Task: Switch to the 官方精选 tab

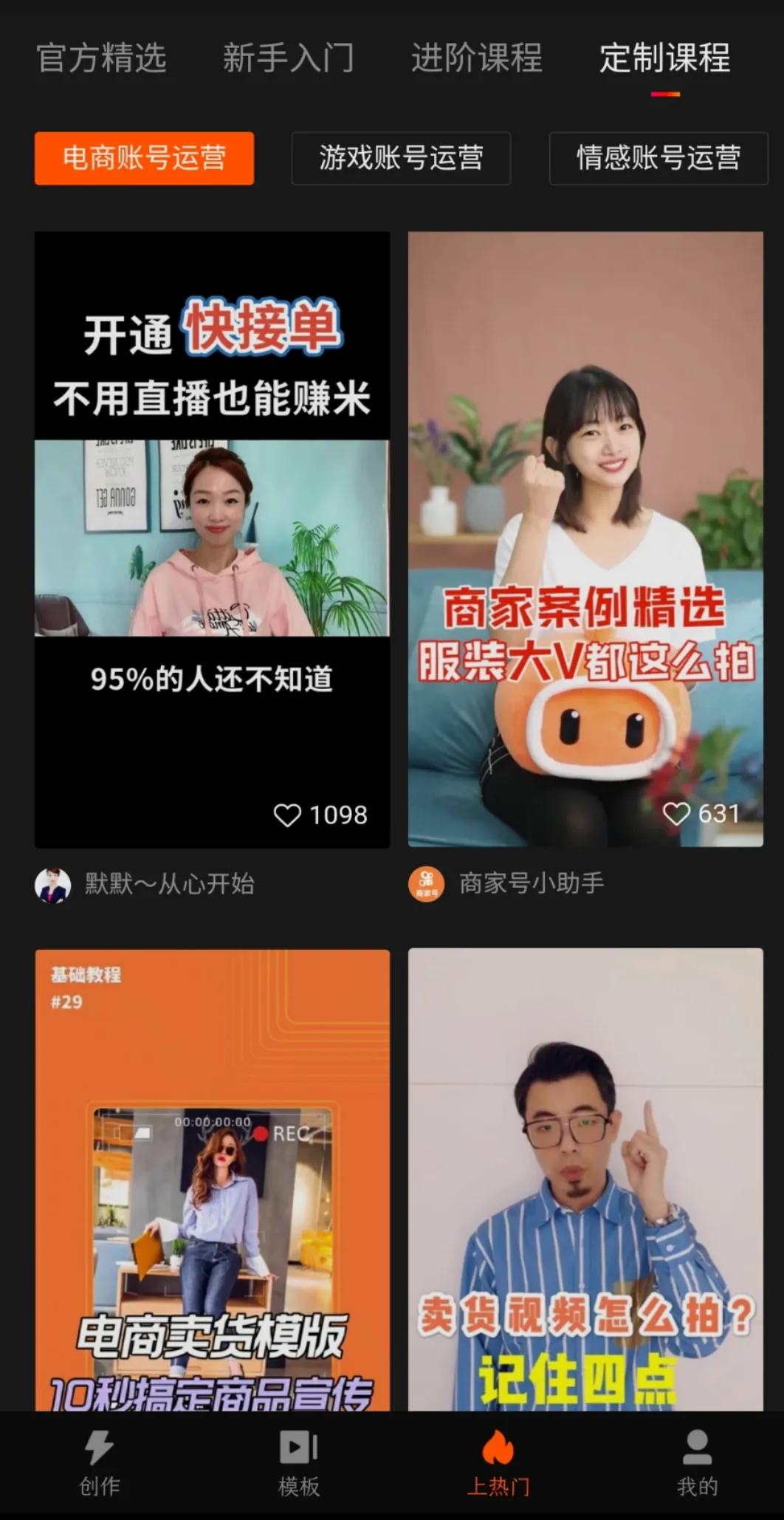Action: pyautogui.click(x=101, y=61)
